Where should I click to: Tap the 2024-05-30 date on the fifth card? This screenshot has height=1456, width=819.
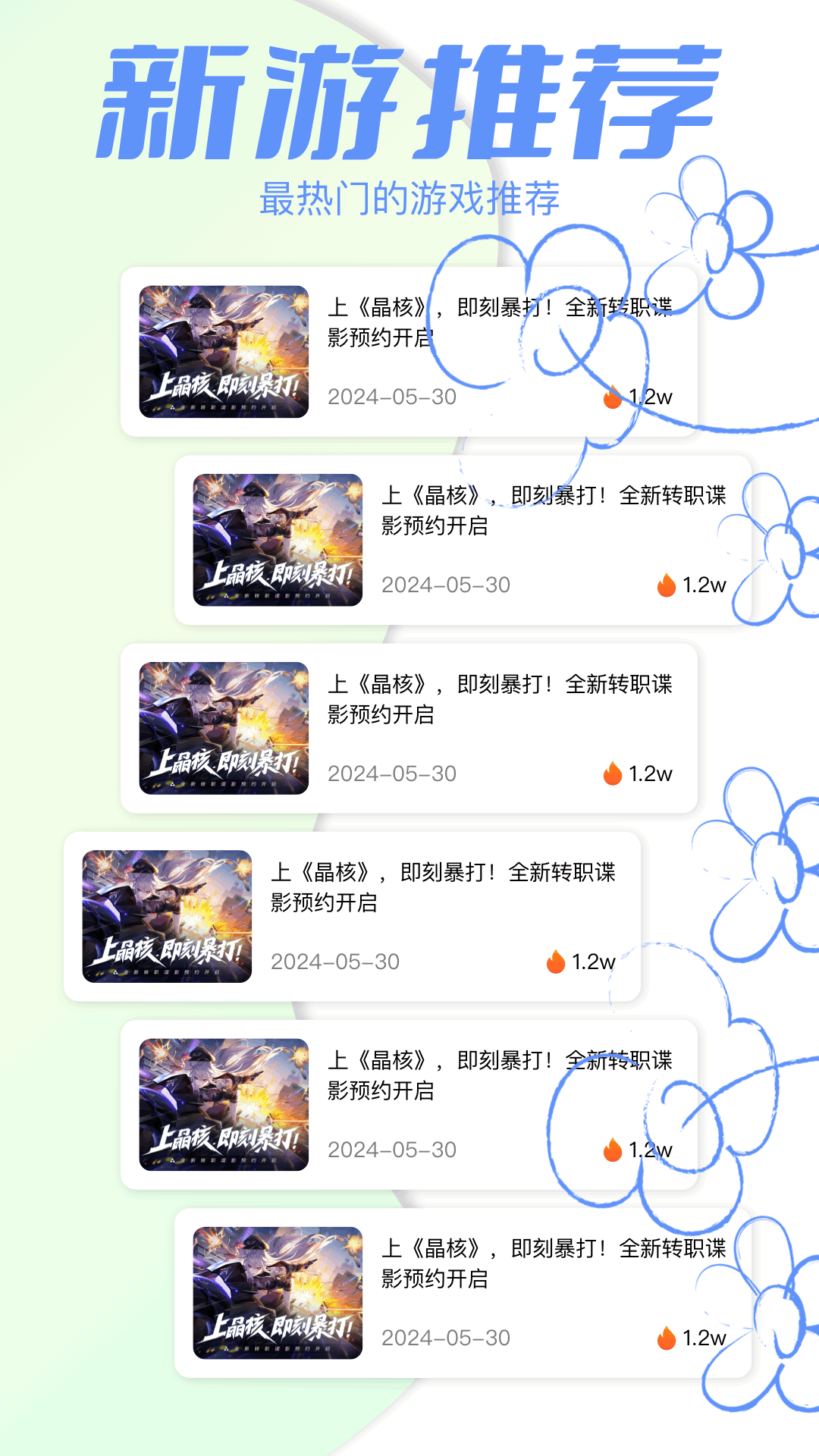pos(393,1150)
